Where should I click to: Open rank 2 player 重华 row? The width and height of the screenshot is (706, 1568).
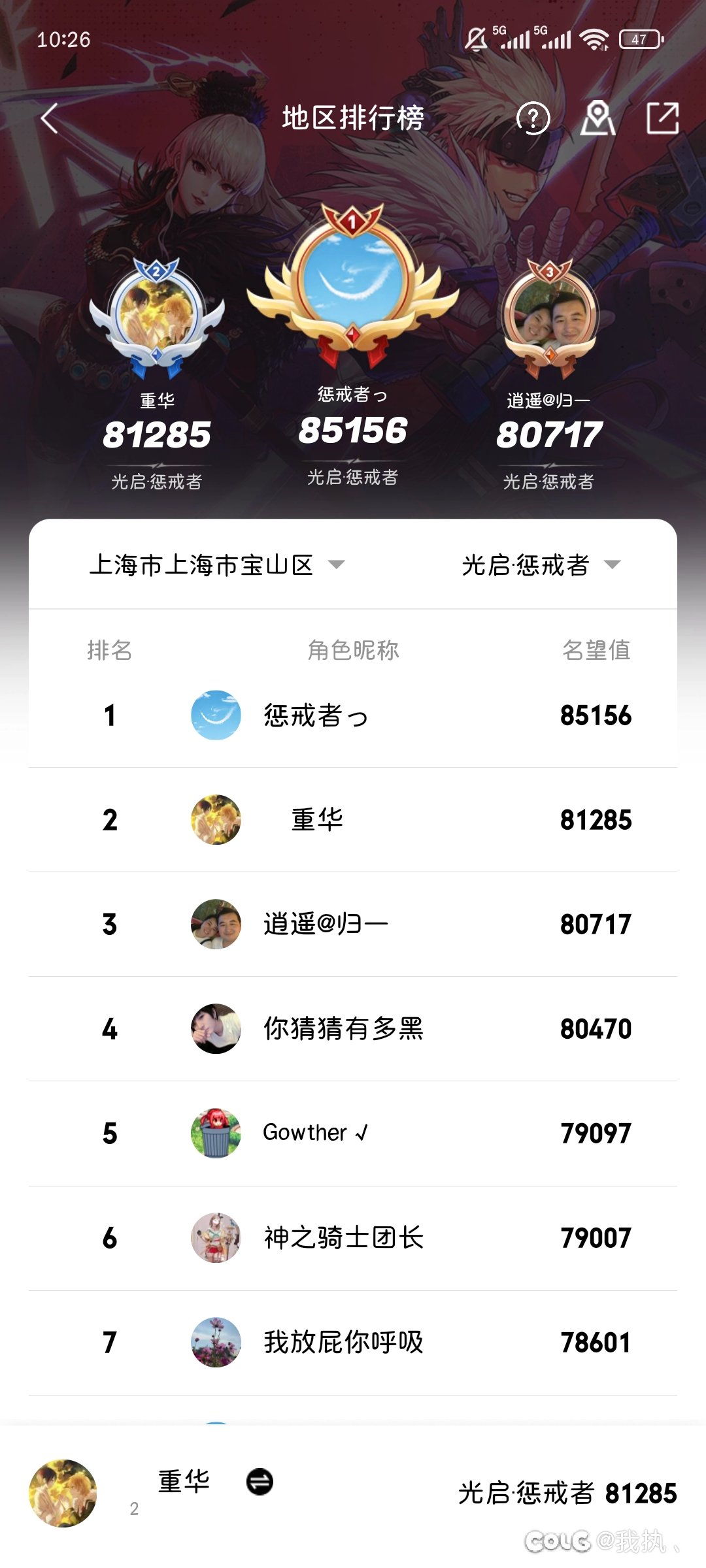pyautogui.click(x=353, y=820)
